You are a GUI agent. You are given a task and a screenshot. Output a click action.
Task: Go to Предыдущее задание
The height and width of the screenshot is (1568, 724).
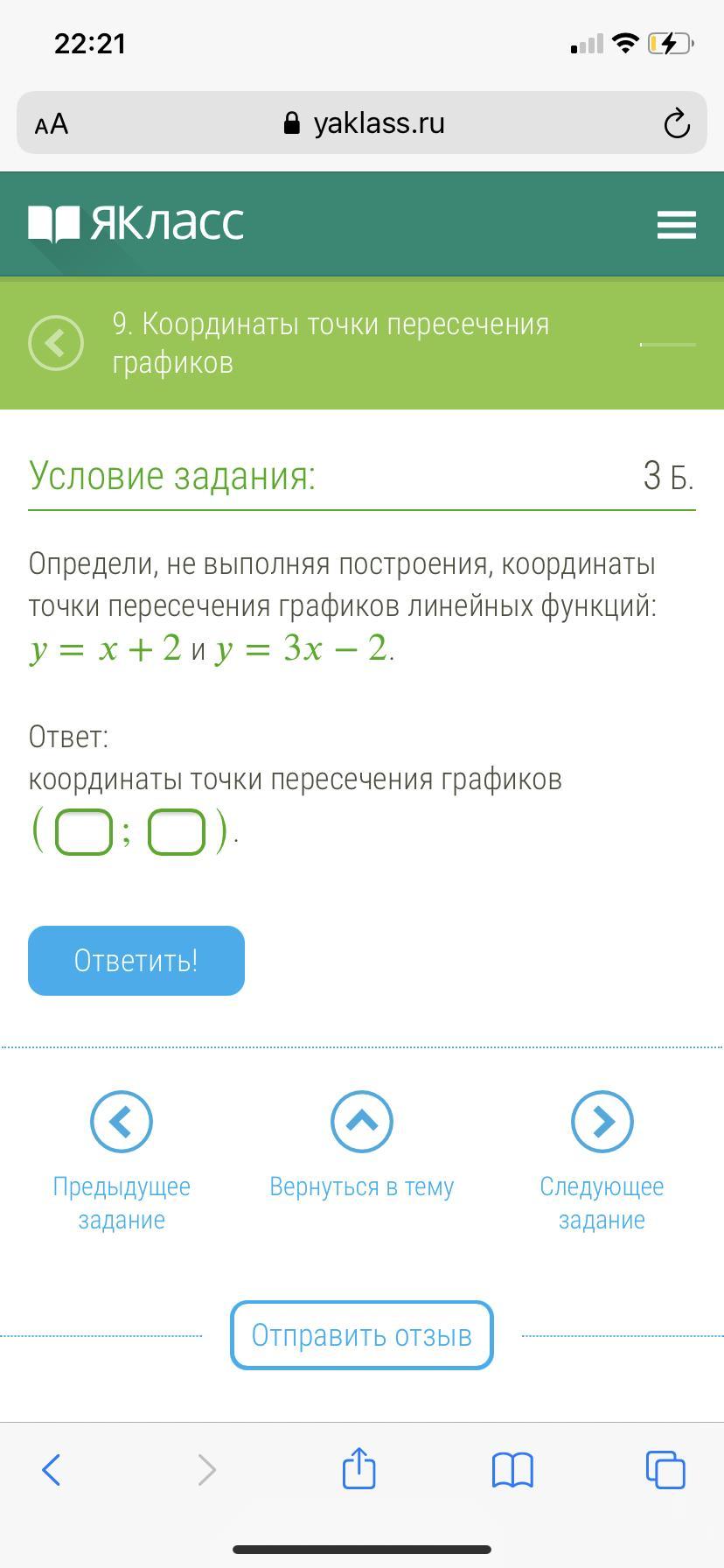(122, 1122)
